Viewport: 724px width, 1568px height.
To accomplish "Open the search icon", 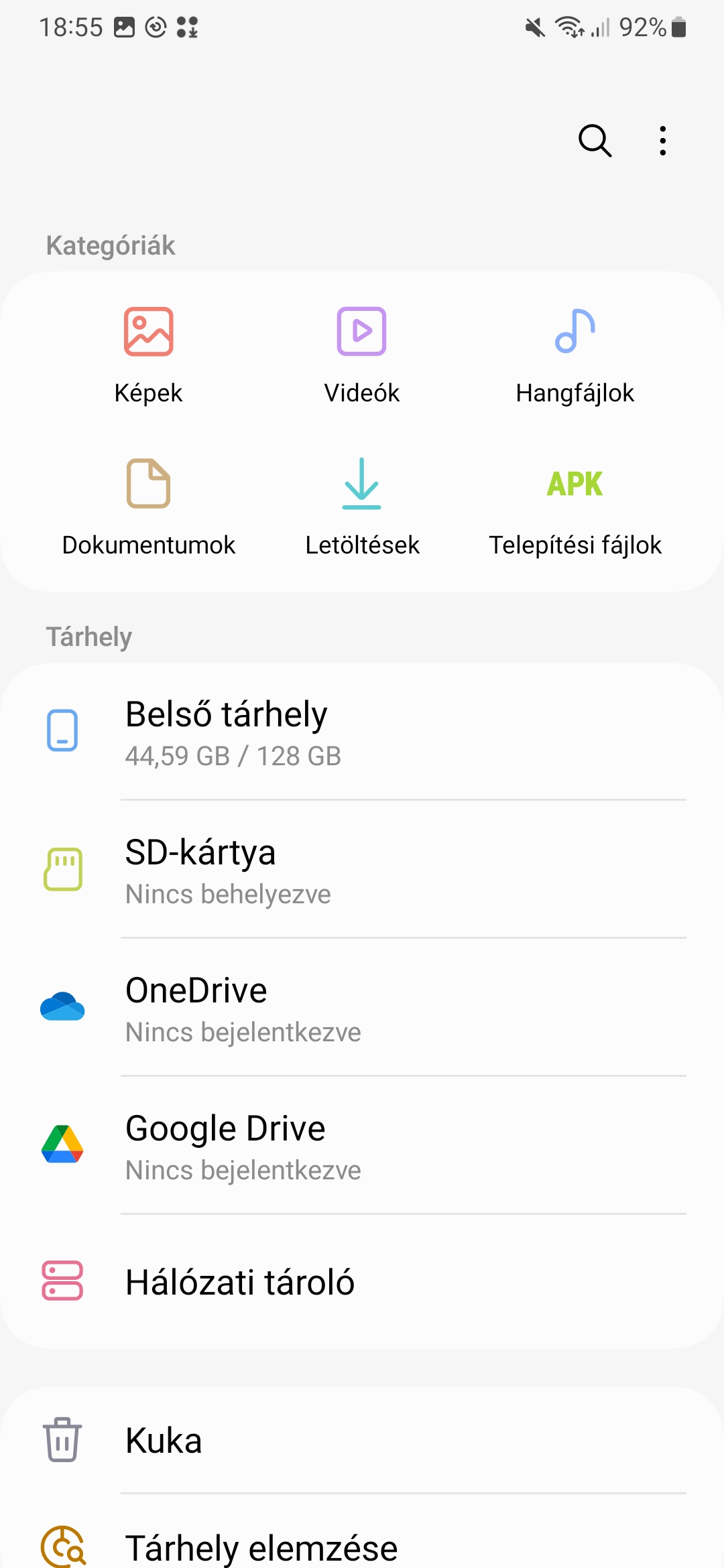I will [x=595, y=141].
